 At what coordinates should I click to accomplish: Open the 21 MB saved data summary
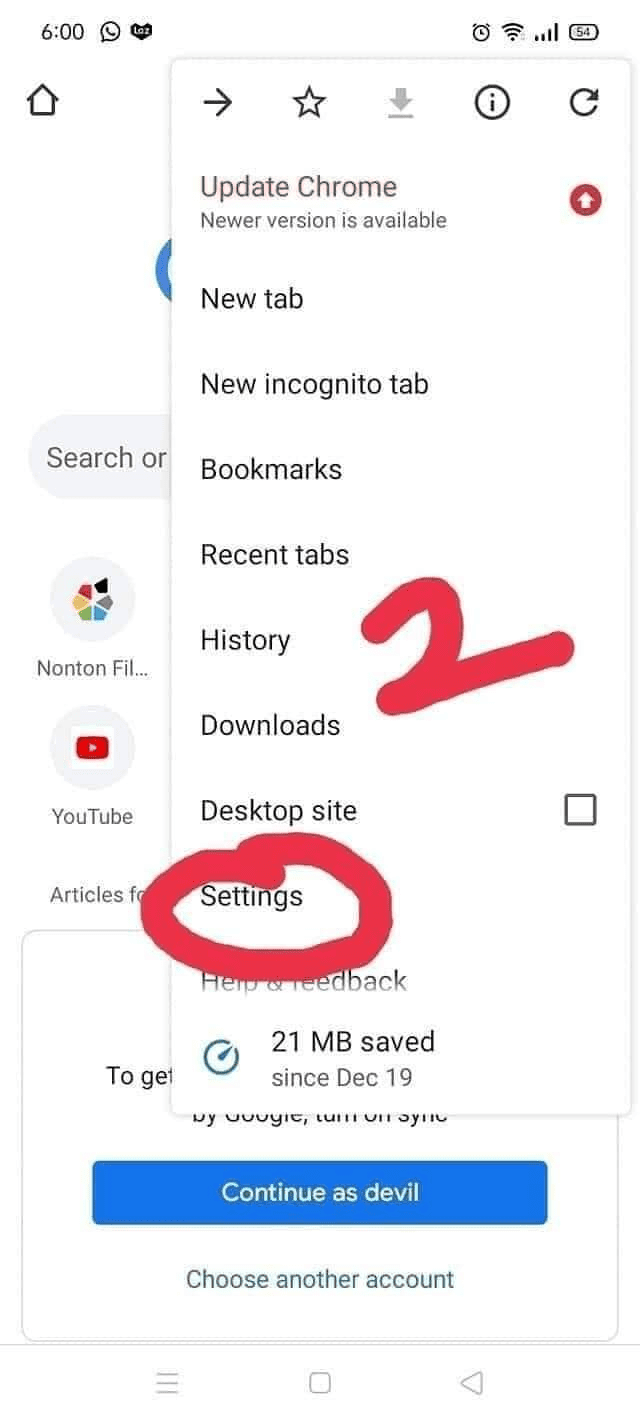tap(352, 1058)
